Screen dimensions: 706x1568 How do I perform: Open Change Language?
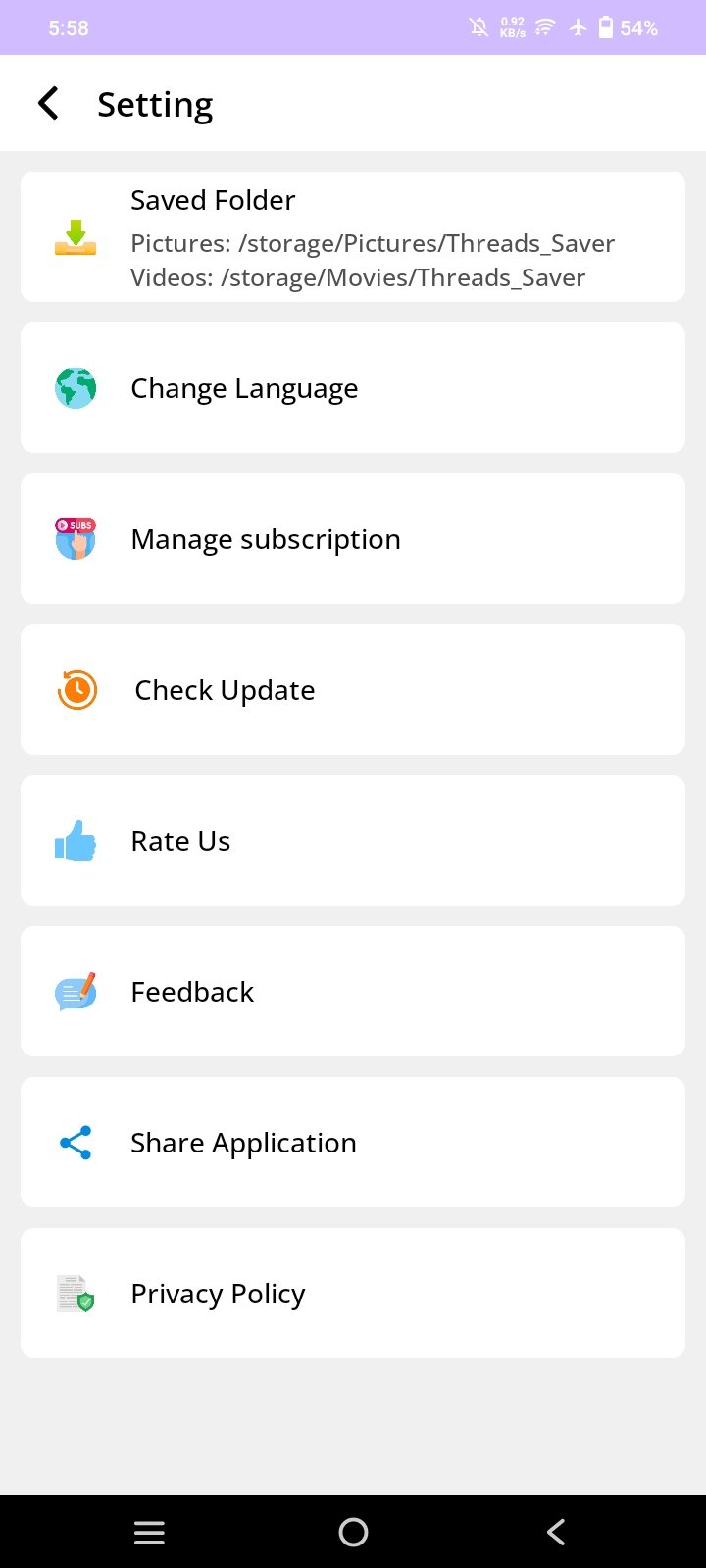[x=353, y=387]
